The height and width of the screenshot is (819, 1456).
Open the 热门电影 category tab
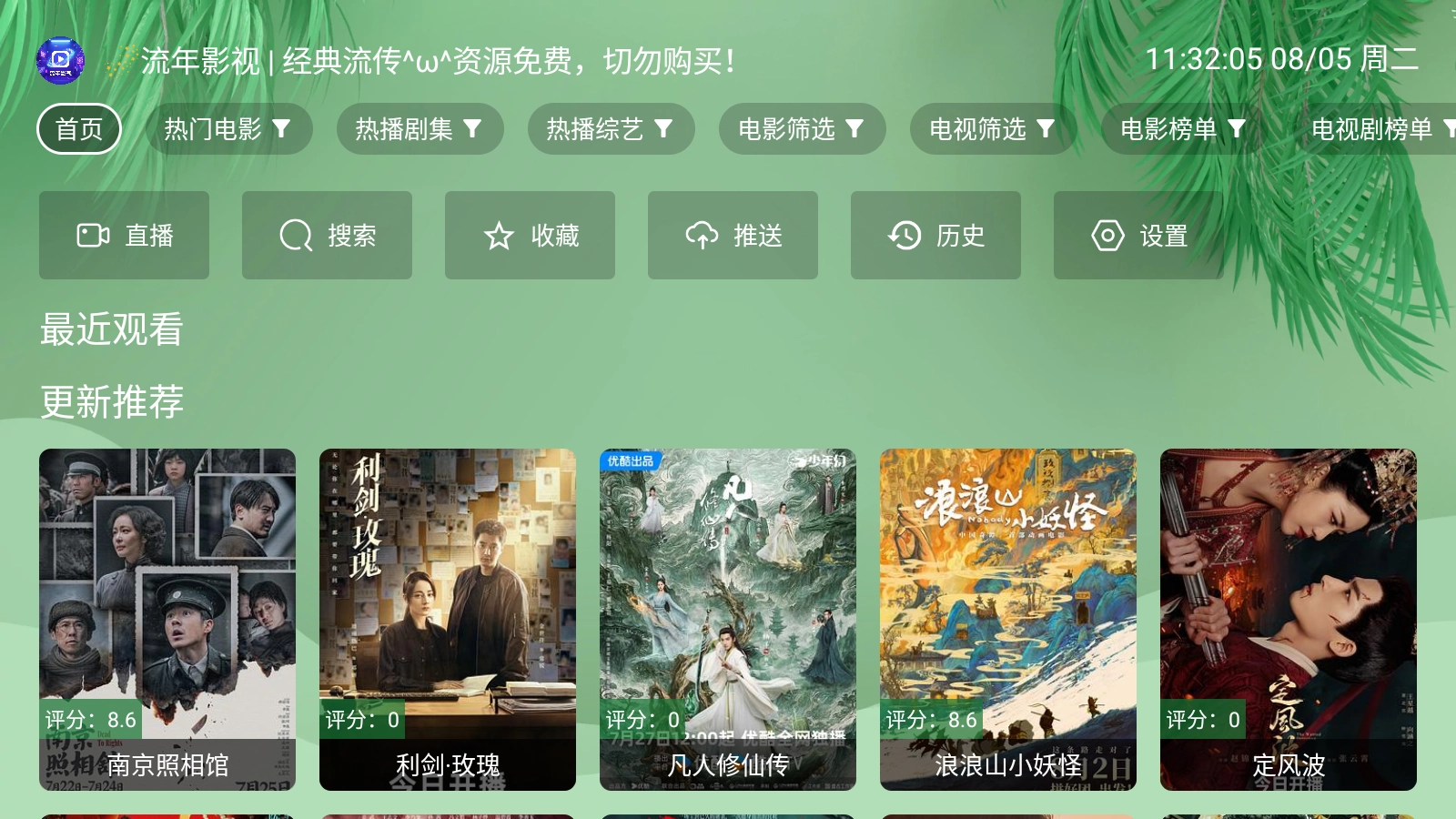(x=228, y=129)
